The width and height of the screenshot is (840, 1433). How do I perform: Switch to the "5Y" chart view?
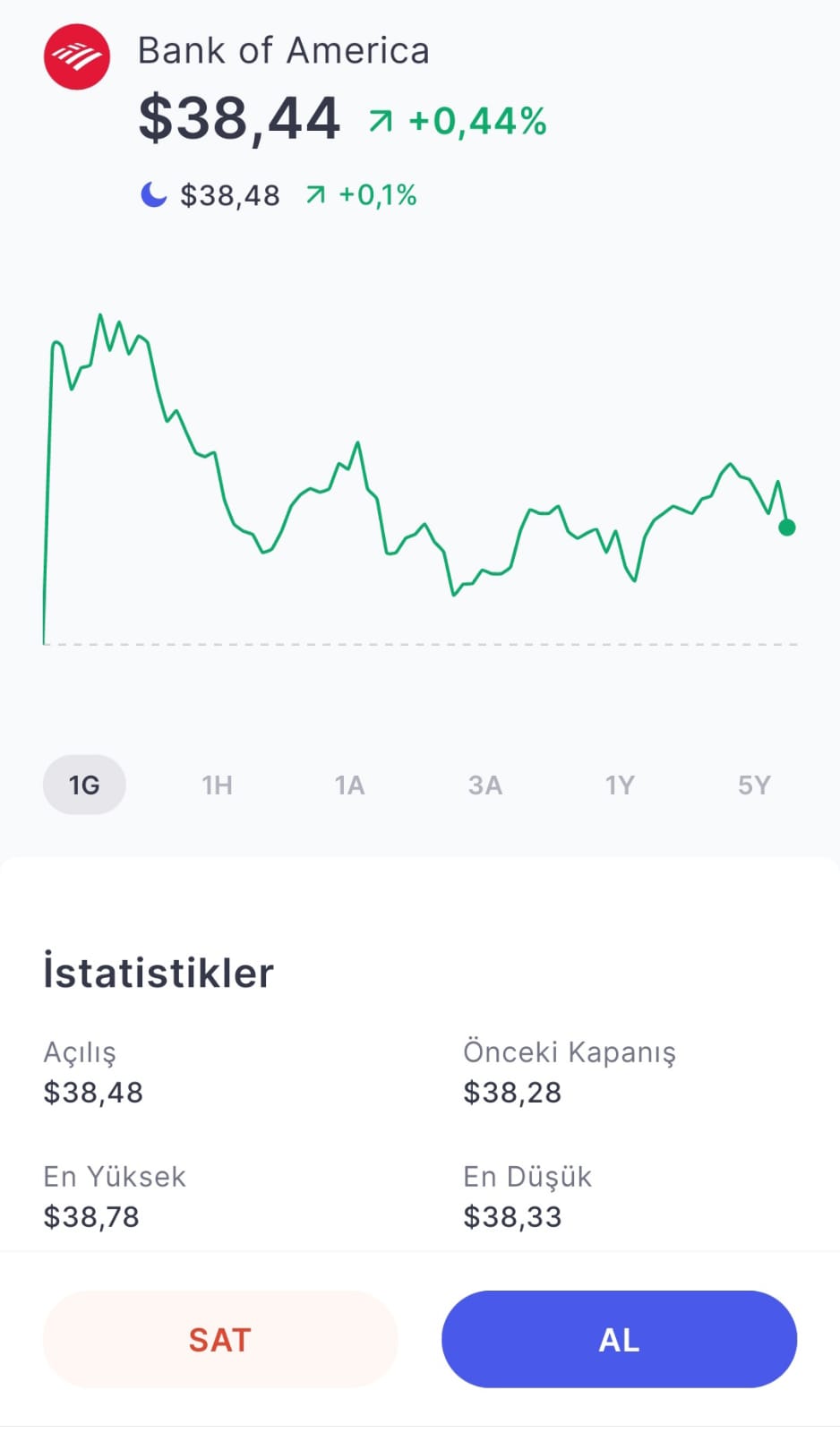(x=753, y=785)
